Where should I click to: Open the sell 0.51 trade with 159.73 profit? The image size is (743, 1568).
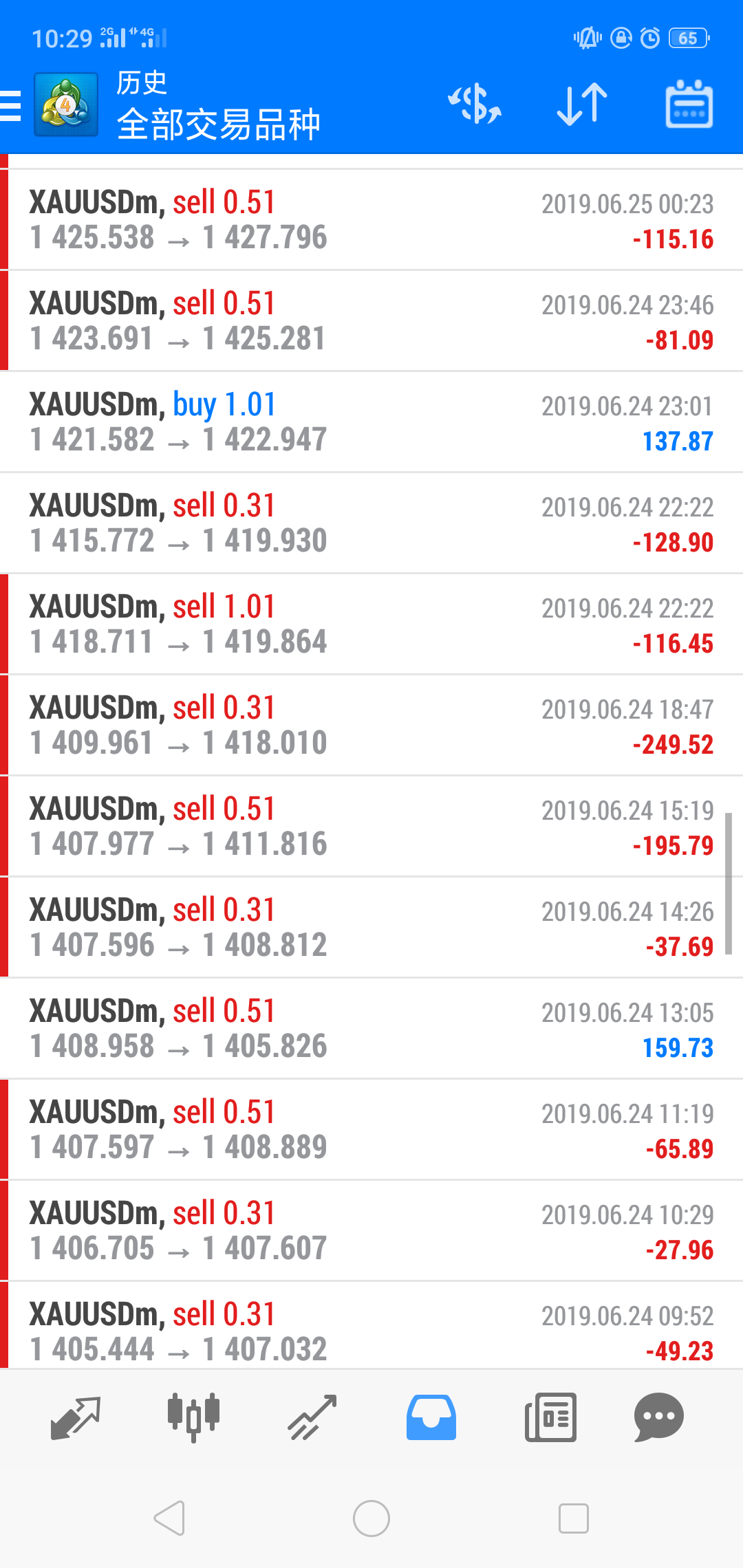point(371,1029)
